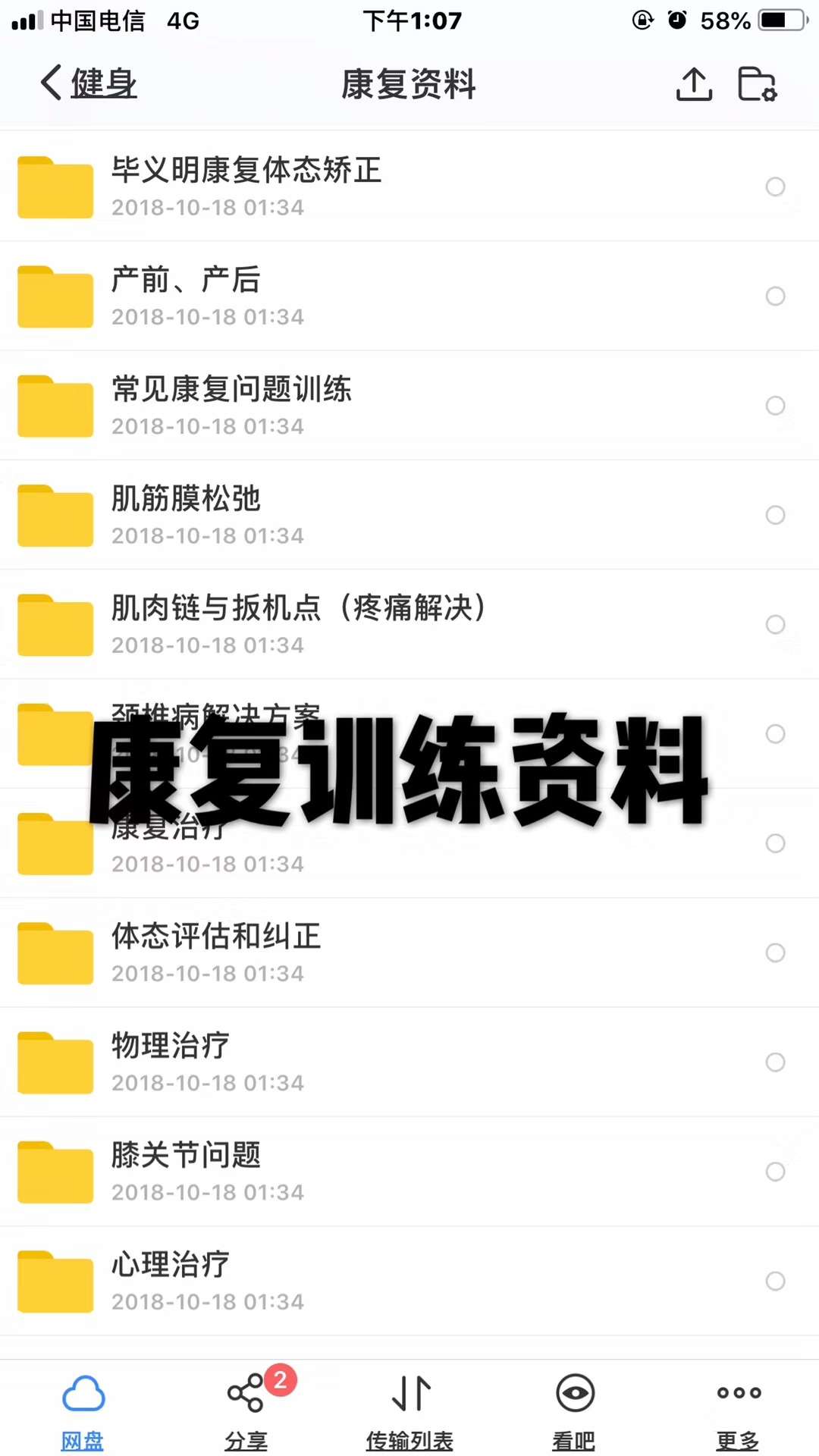Go back to the 健身 folder
Screen dimensions: 819x1456
(x=89, y=83)
